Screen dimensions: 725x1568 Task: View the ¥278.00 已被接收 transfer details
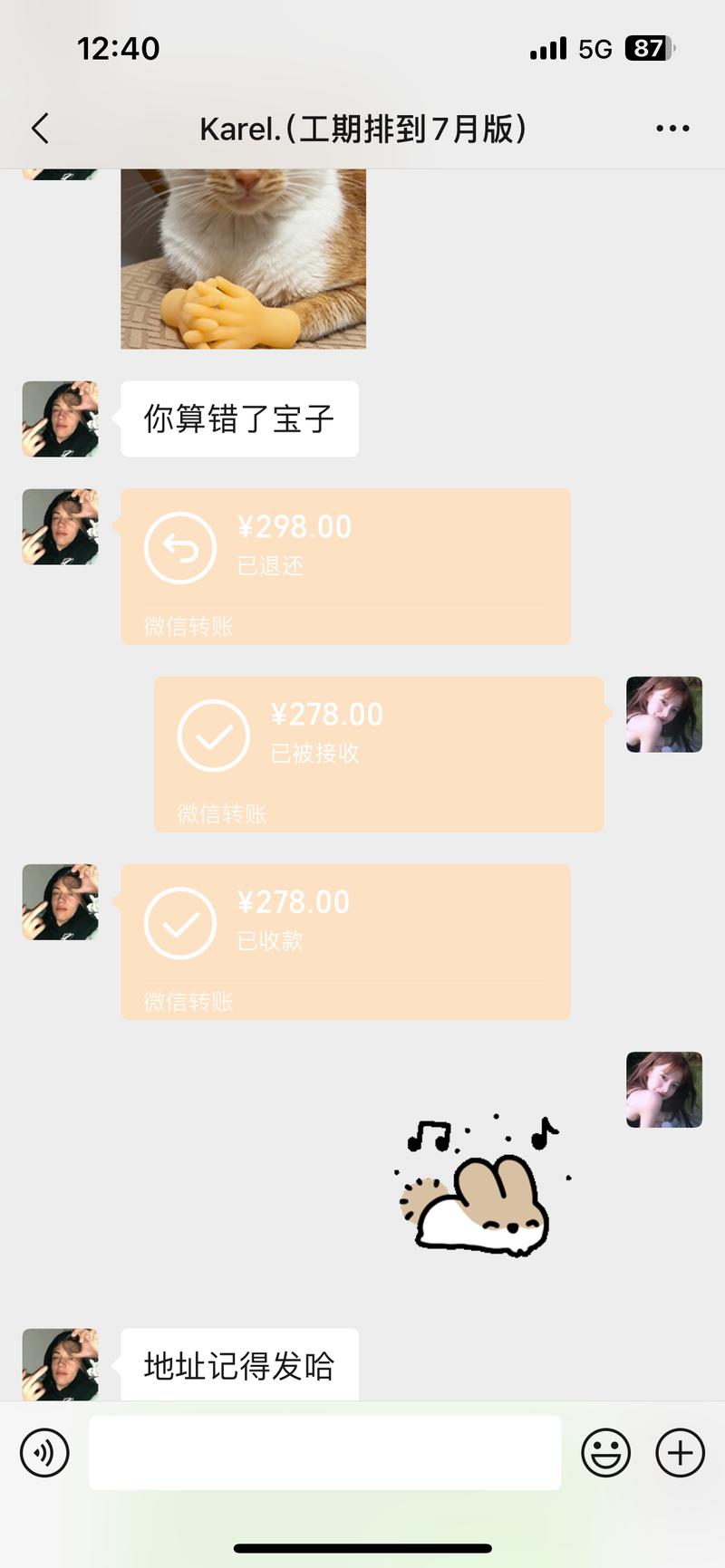click(x=379, y=754)
